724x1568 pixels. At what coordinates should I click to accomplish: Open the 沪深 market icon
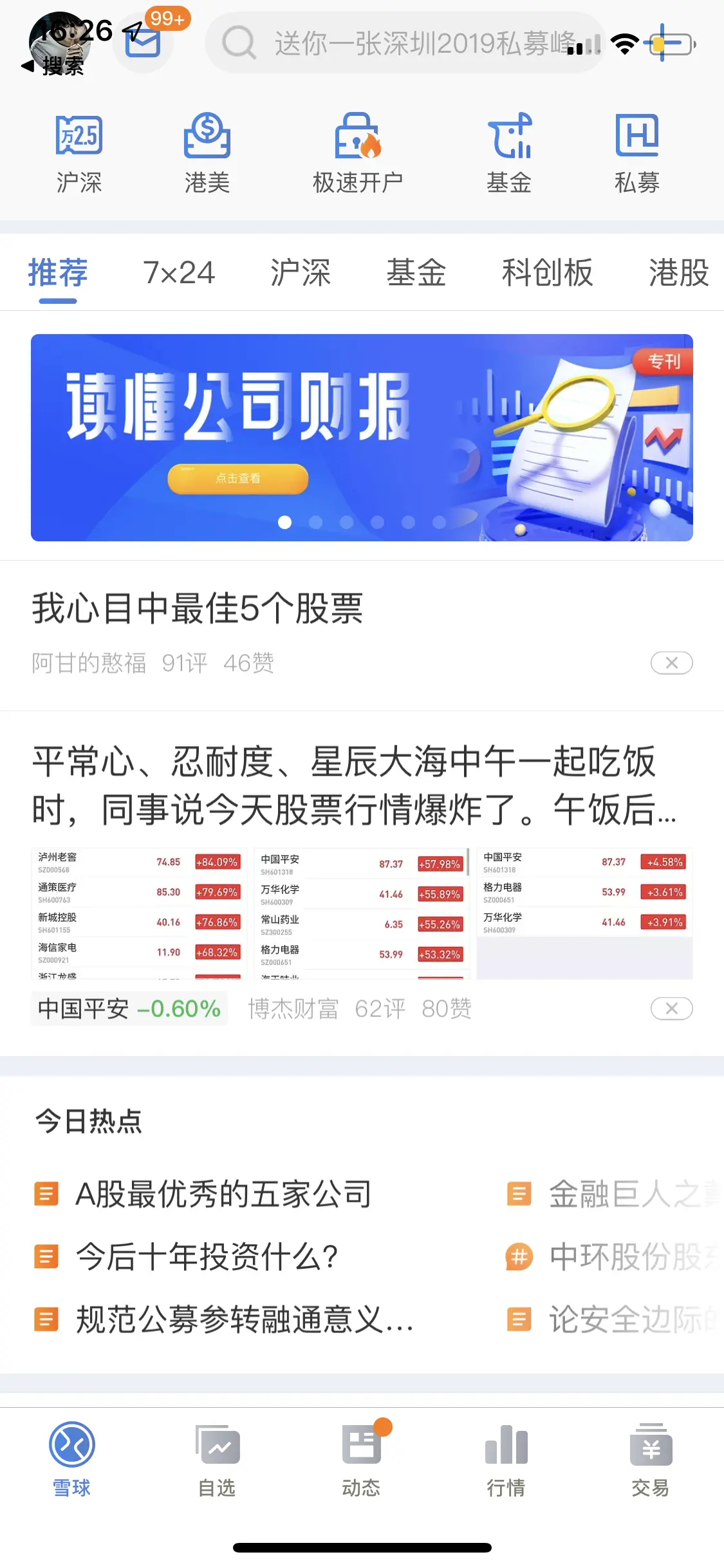[x=79, y=151]
